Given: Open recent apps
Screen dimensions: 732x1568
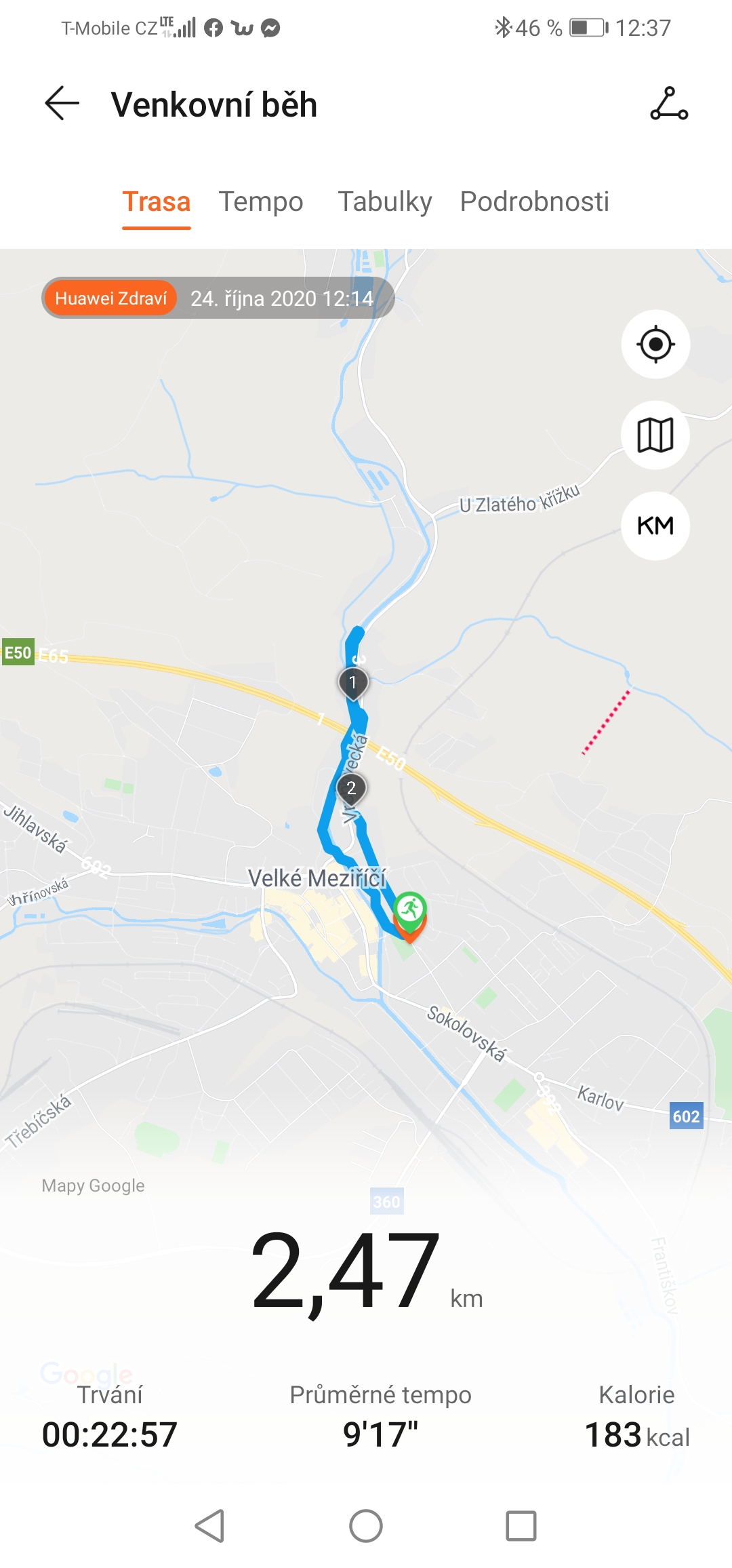Looking at the screenshot, I should point(521,1526).
